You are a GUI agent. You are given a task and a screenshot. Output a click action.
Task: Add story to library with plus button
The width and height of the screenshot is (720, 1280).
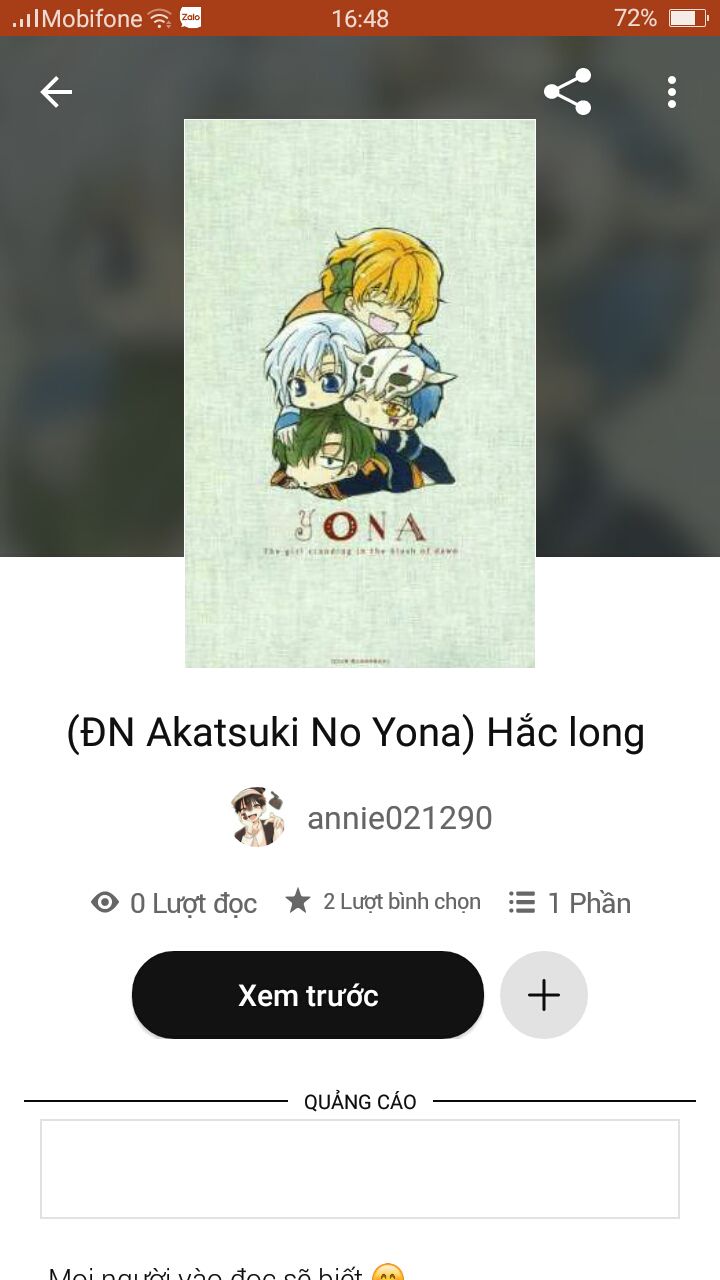coord(544,995)
